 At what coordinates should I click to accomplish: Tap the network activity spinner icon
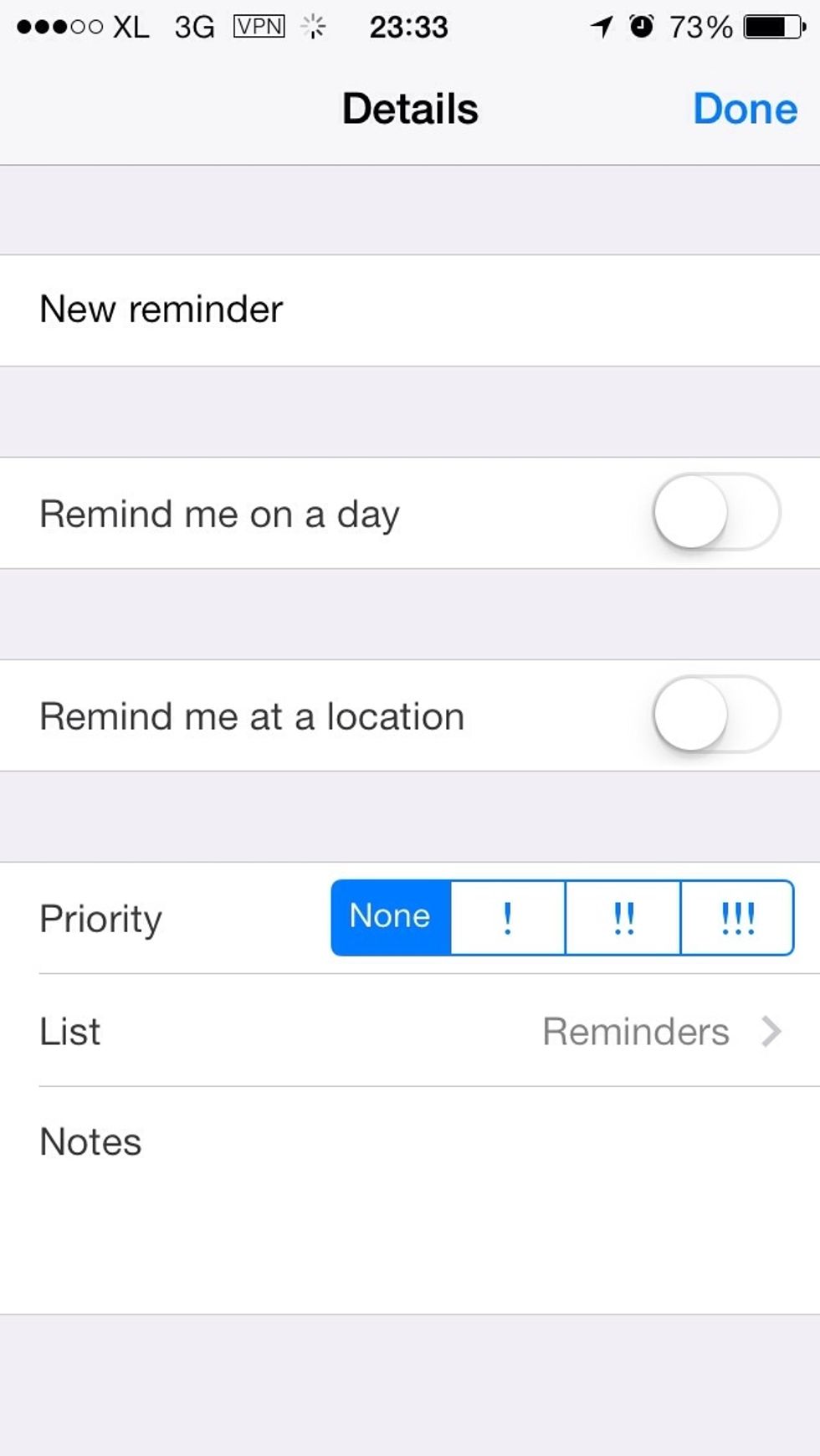click(313, 26)
